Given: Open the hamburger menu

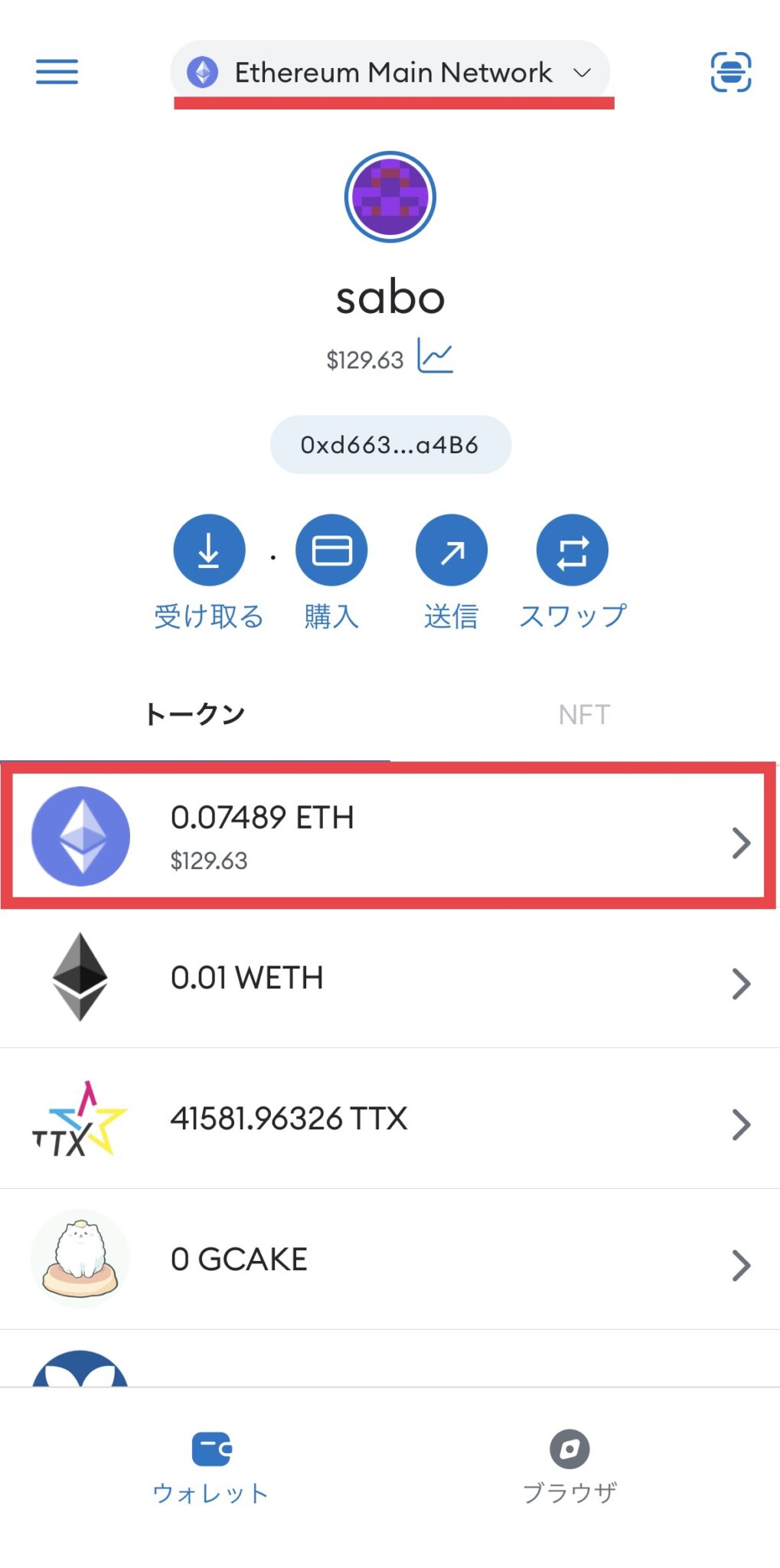Looking at the screenshot, I should coord(56,71).
